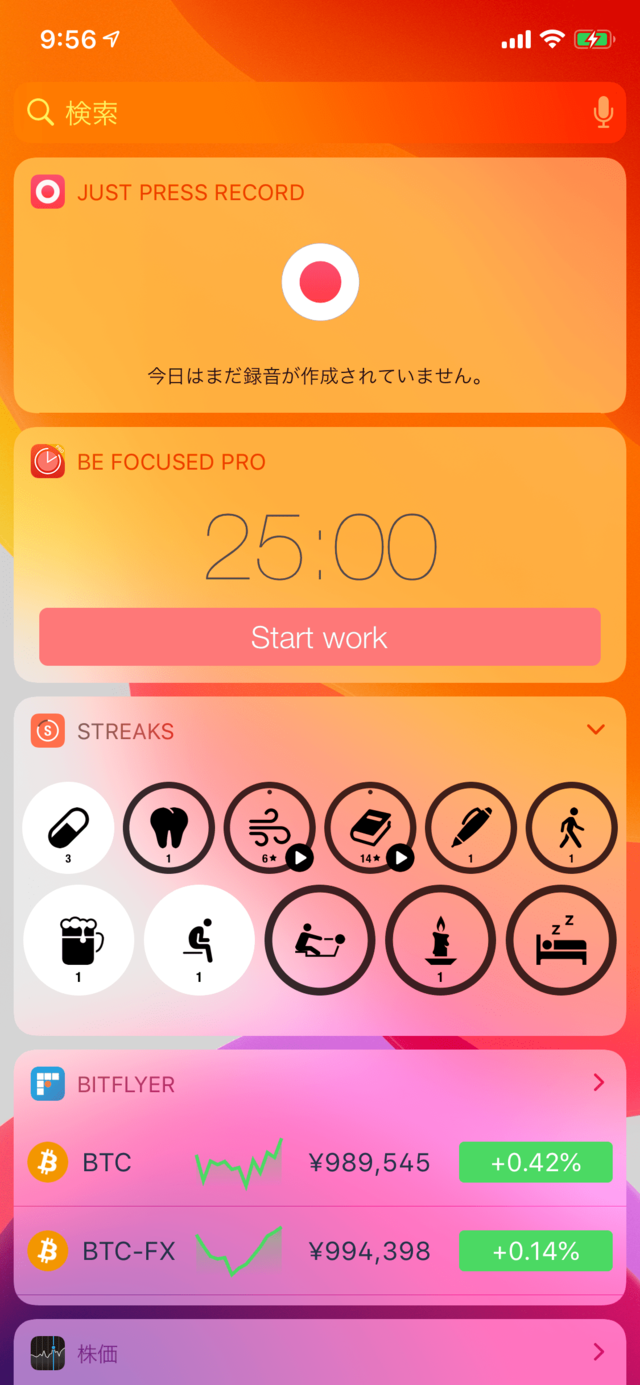Start the wind breathing streak timer
The image size is (640, 1385).
pyautogui.click(x=270, y=827)
